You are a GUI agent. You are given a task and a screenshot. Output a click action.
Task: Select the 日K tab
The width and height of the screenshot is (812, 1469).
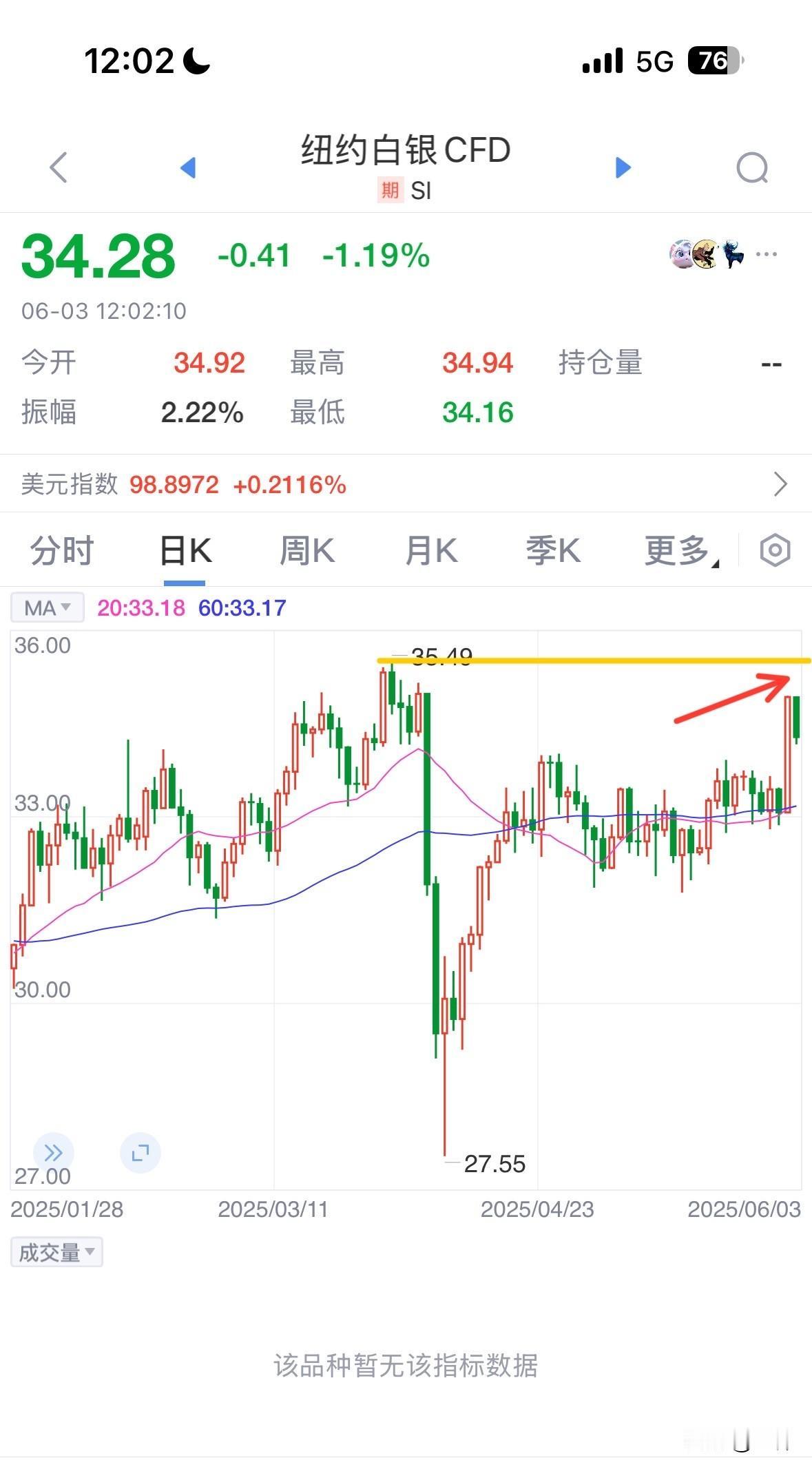(x=185, y=551)
